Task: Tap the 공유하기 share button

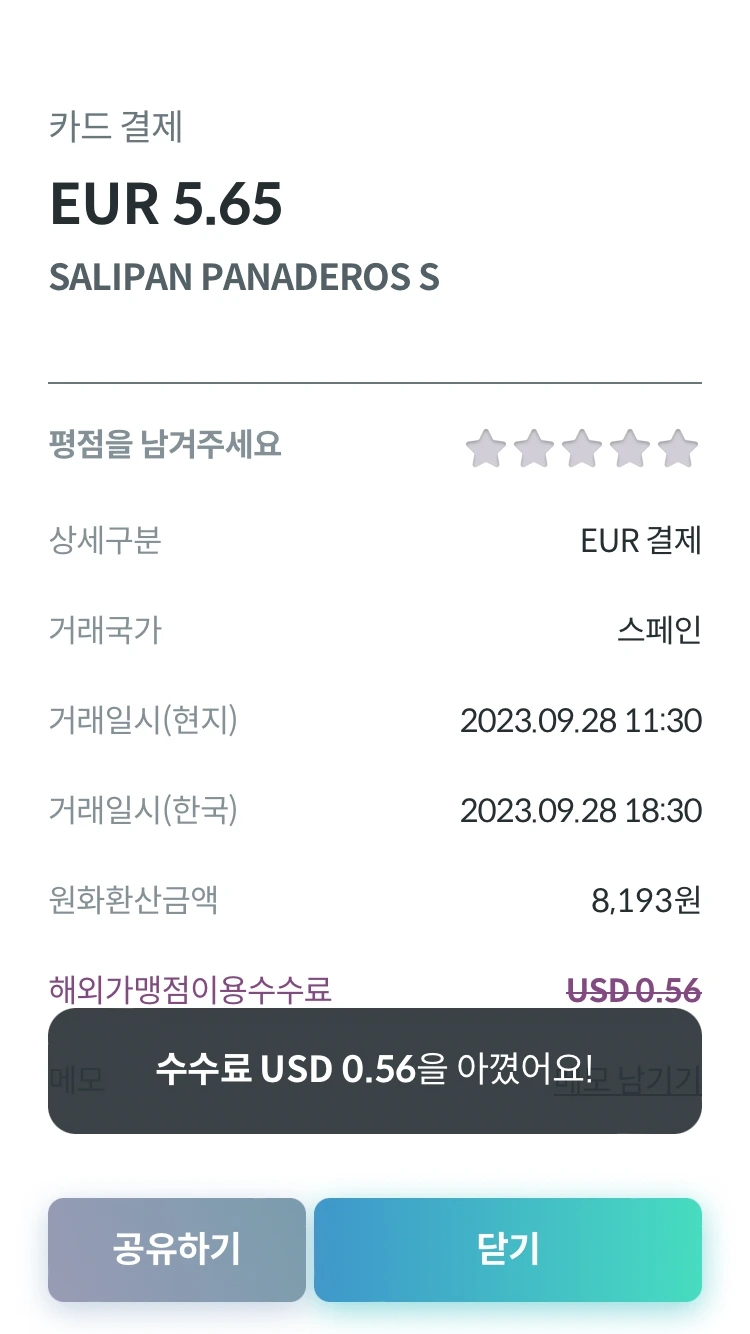Action: tap(177, 1250)
